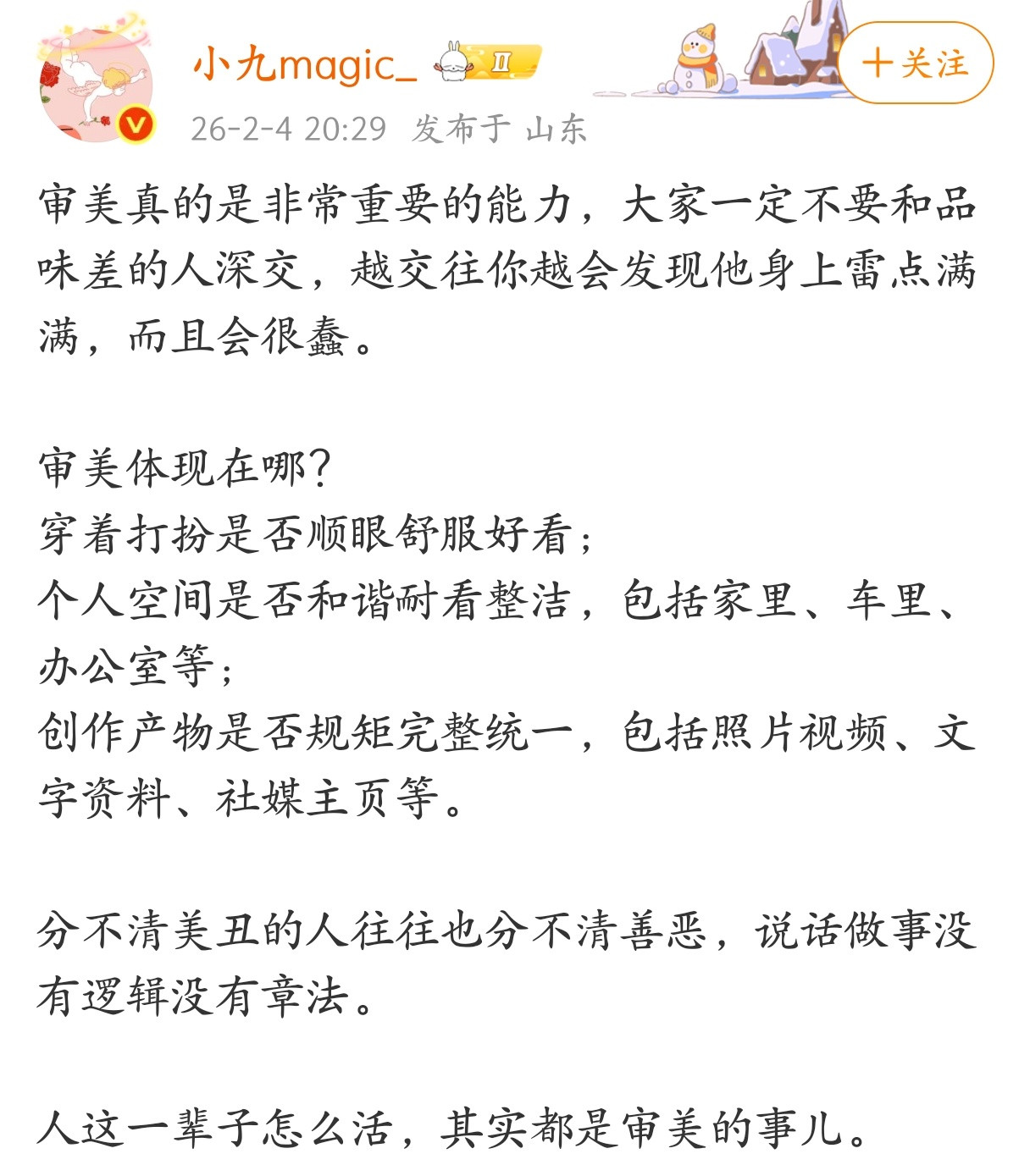Click the paragraph about 分不清美丑的人

(508, 961)
